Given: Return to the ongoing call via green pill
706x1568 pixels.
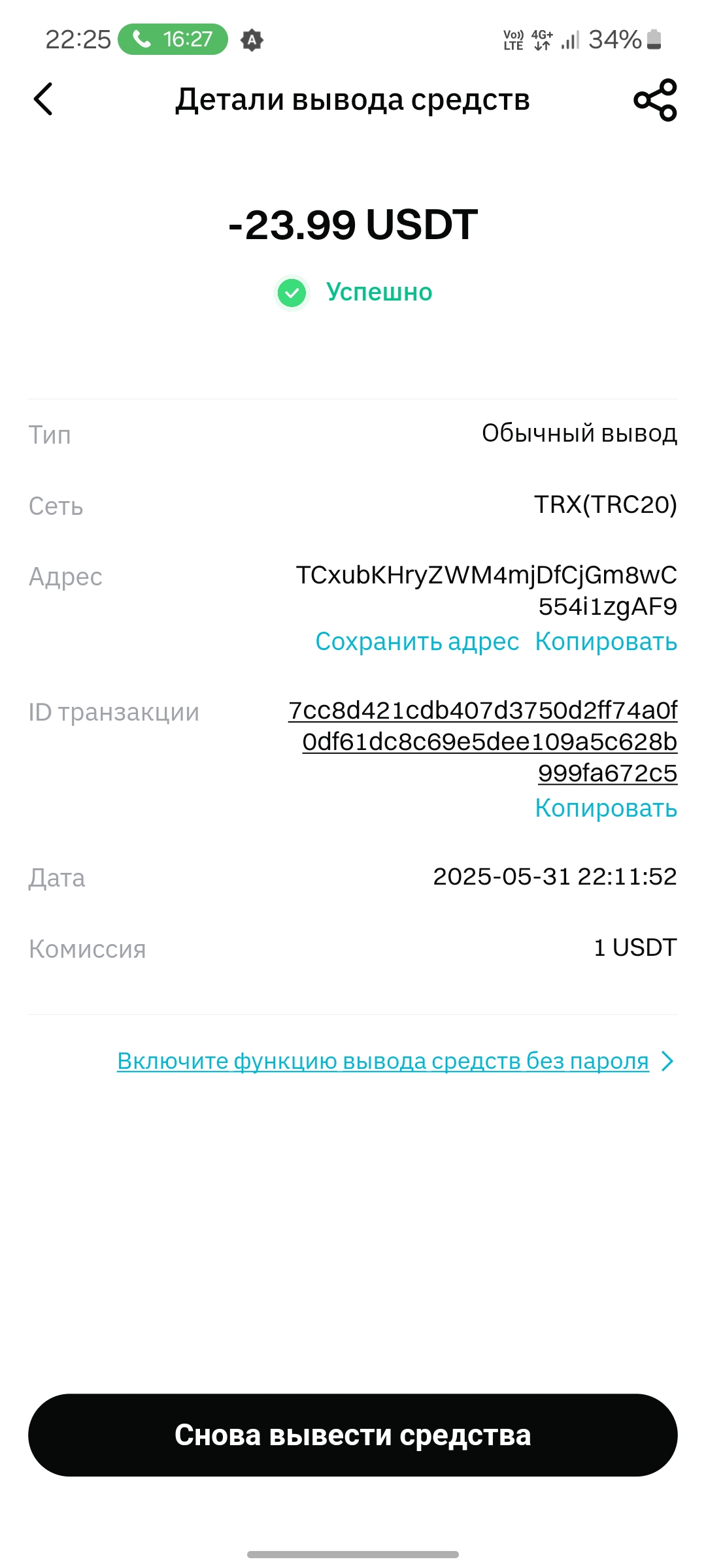Looking at the screenshot, I should click(173, 39).
